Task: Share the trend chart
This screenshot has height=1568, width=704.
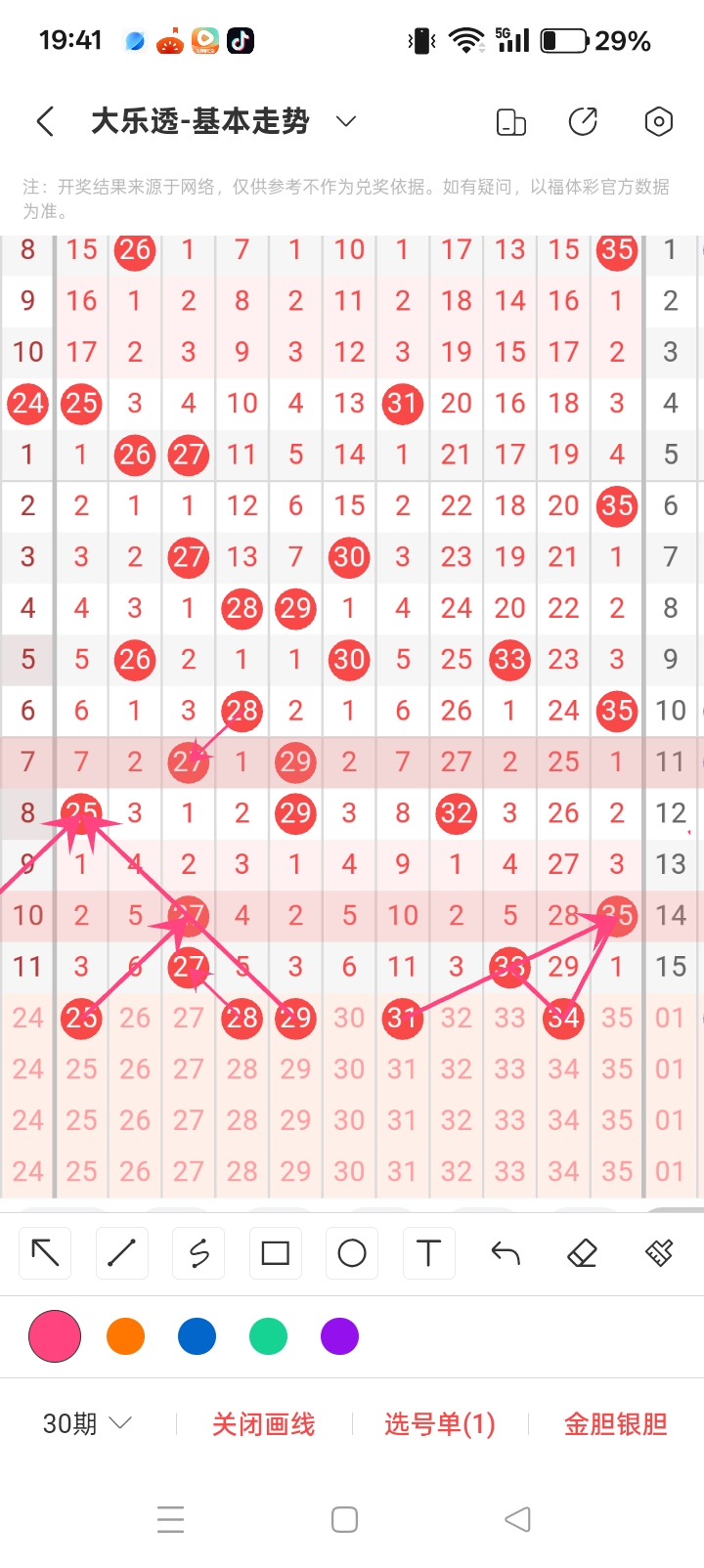Action: point(584,122)
